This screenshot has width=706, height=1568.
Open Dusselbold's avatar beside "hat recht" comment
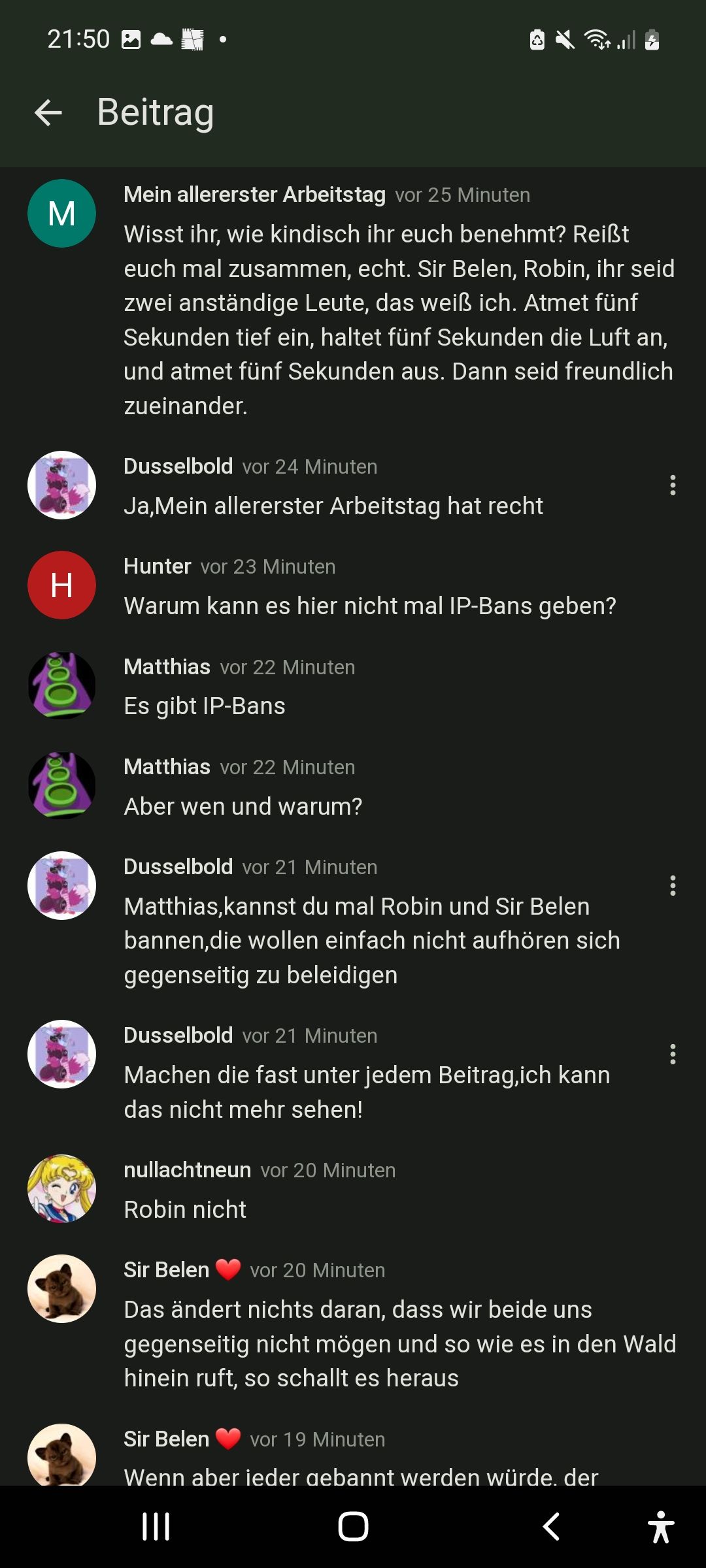click(x=62, y=485)
